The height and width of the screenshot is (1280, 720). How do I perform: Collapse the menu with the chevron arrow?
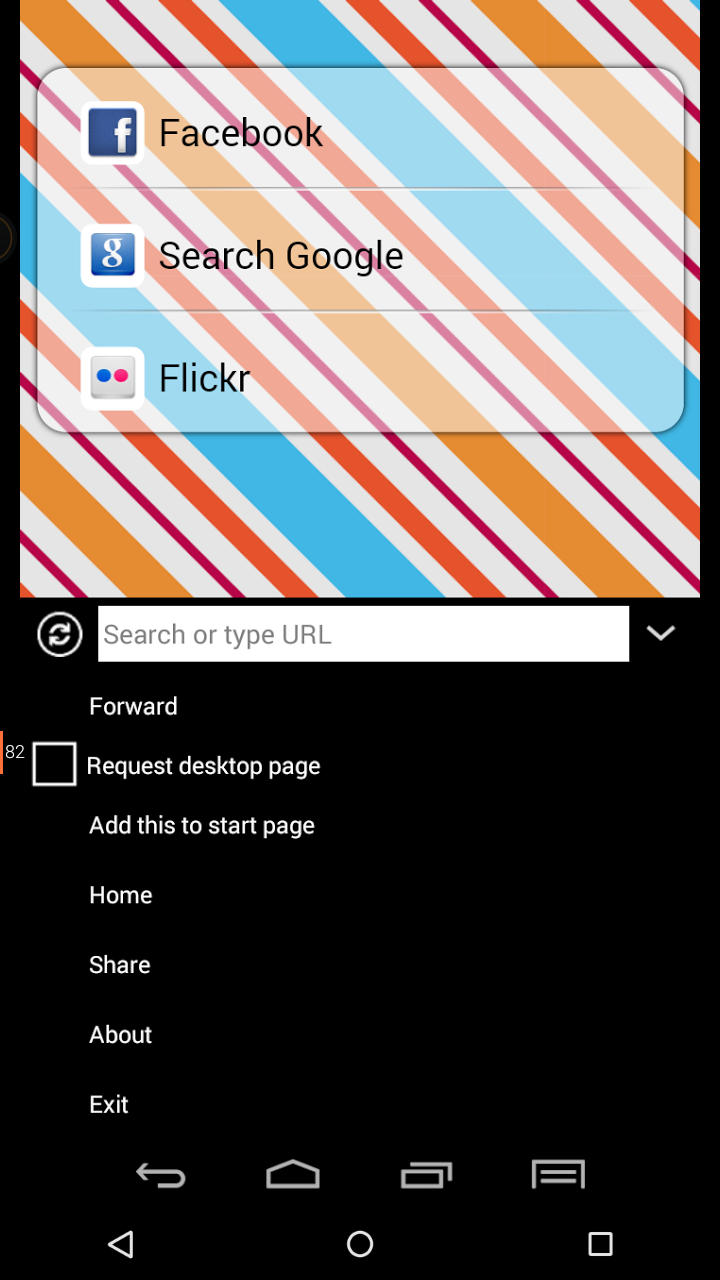coord(661,633)
